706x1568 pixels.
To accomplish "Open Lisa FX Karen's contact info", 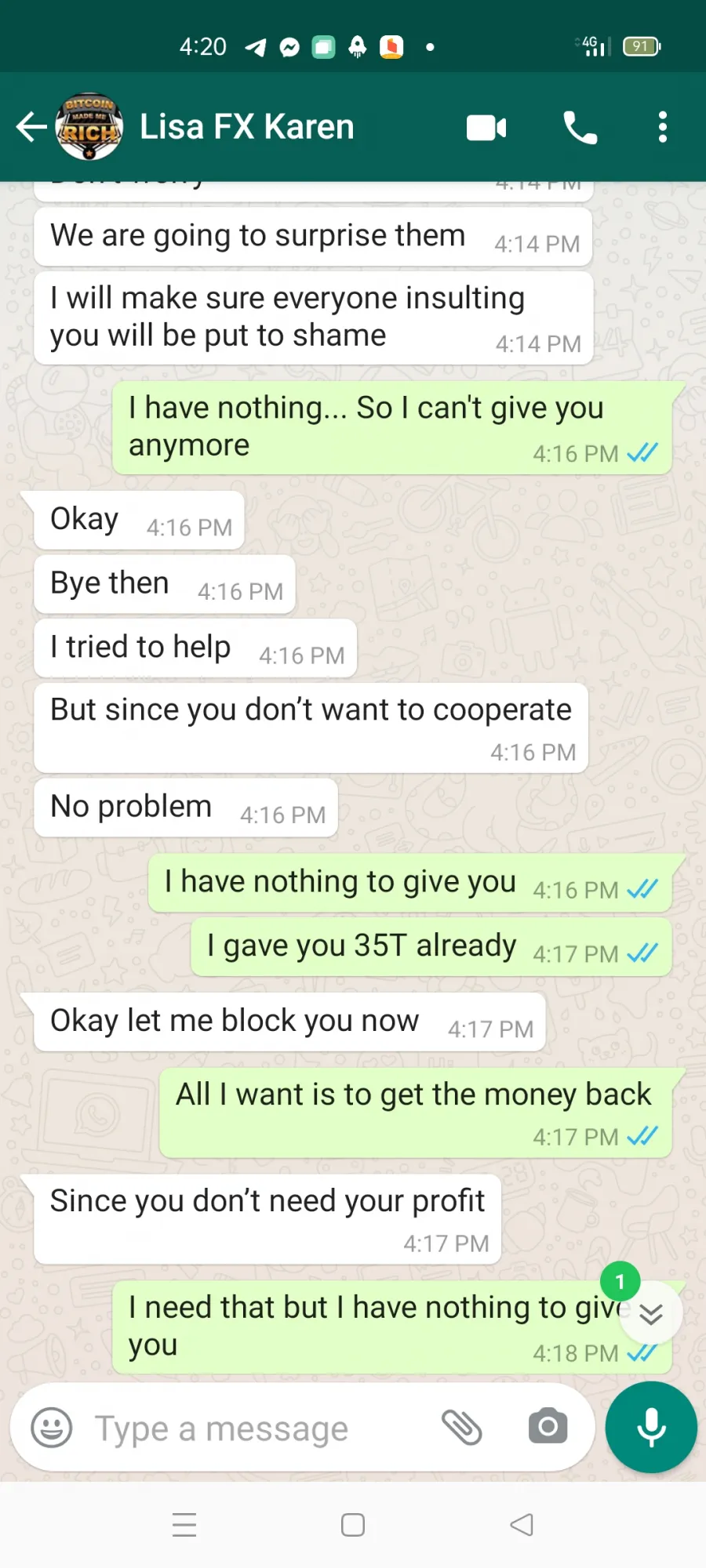I will pos(246,127).
